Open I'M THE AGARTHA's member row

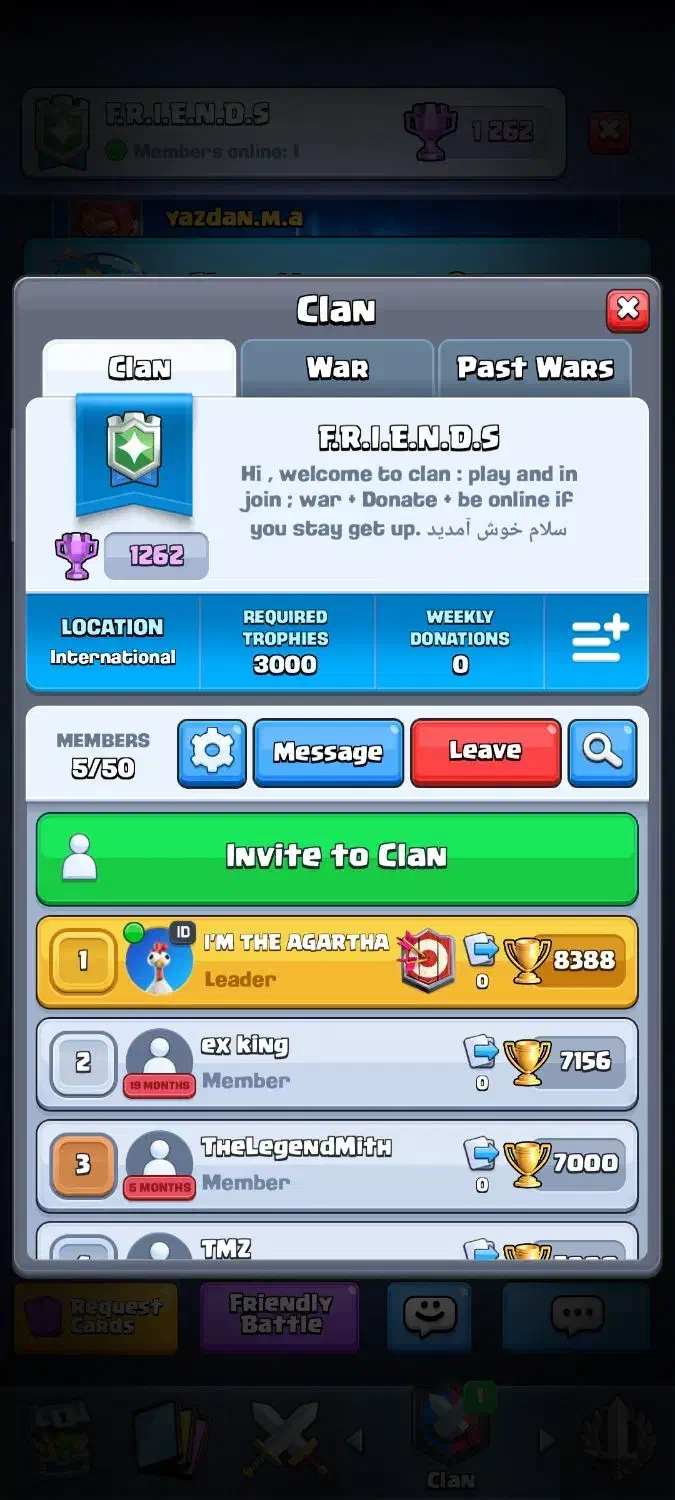click(337, 962)
